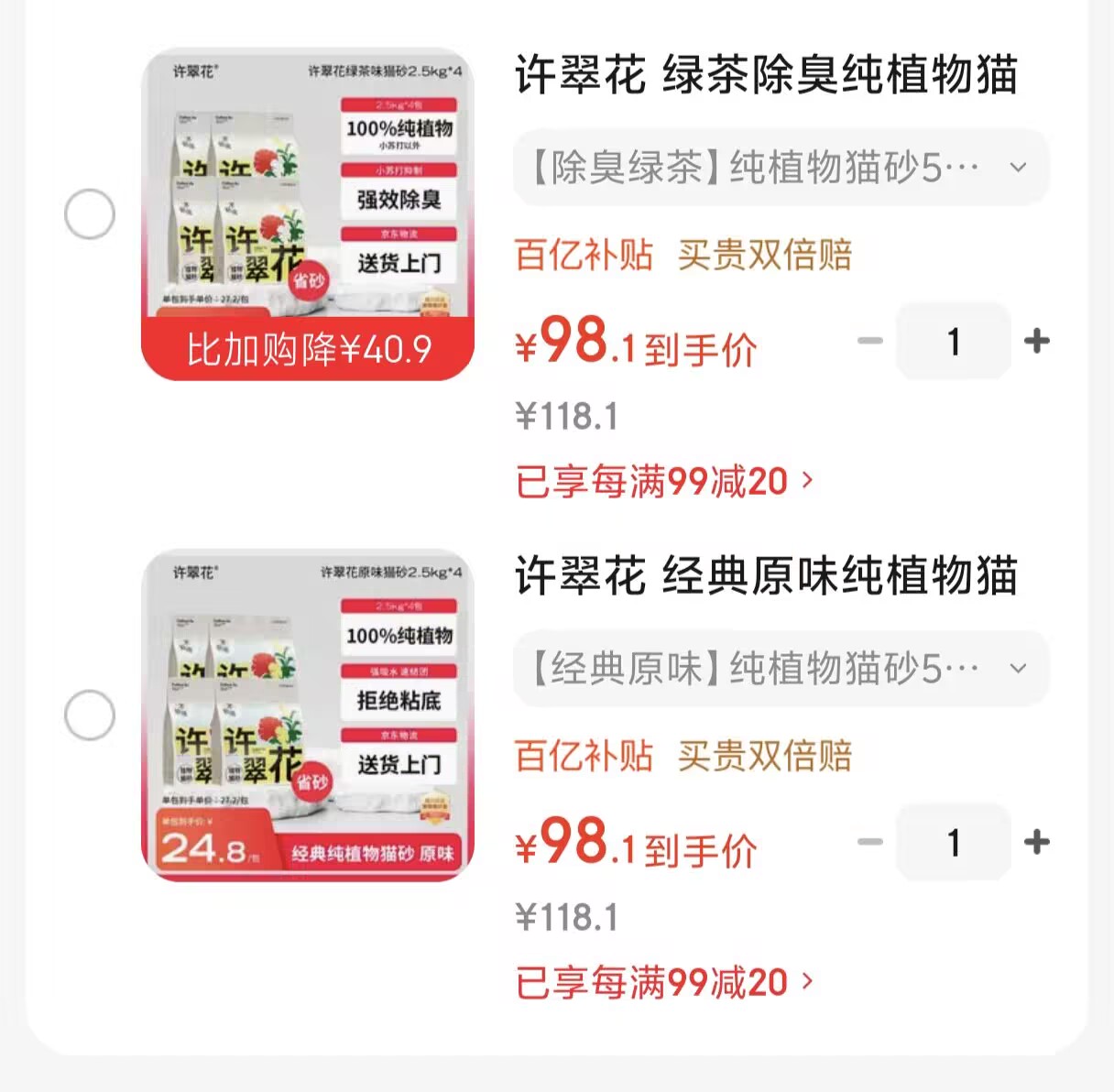This screenshot has height=1092, width=1114.
Task: Edit the quantity field of 绿茶除臭 item
Action: tap(954, 341)
